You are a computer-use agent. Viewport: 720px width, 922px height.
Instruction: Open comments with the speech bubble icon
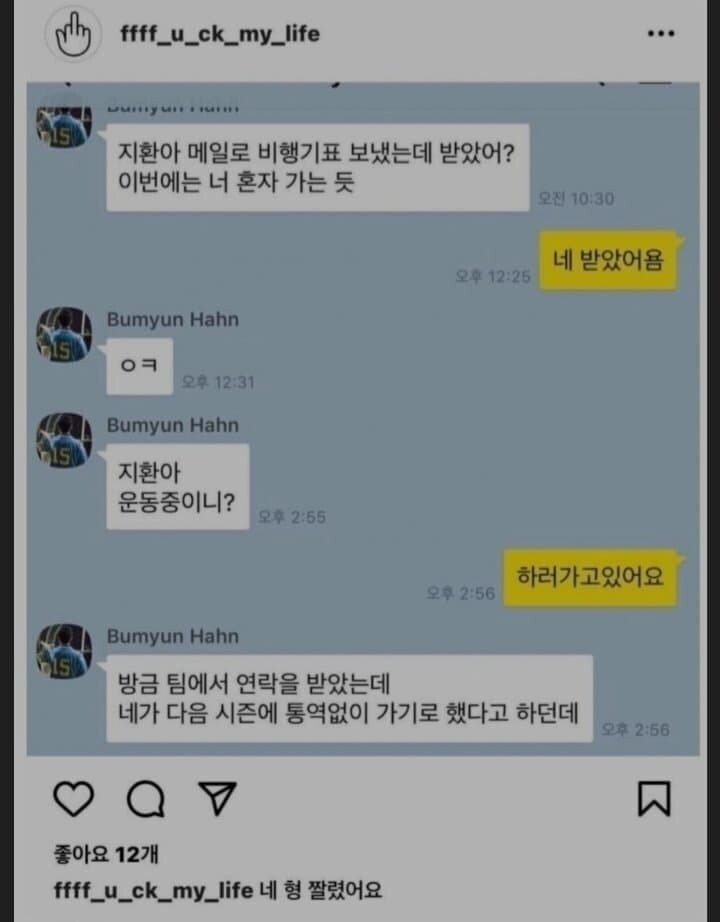(x=146, y=799)
